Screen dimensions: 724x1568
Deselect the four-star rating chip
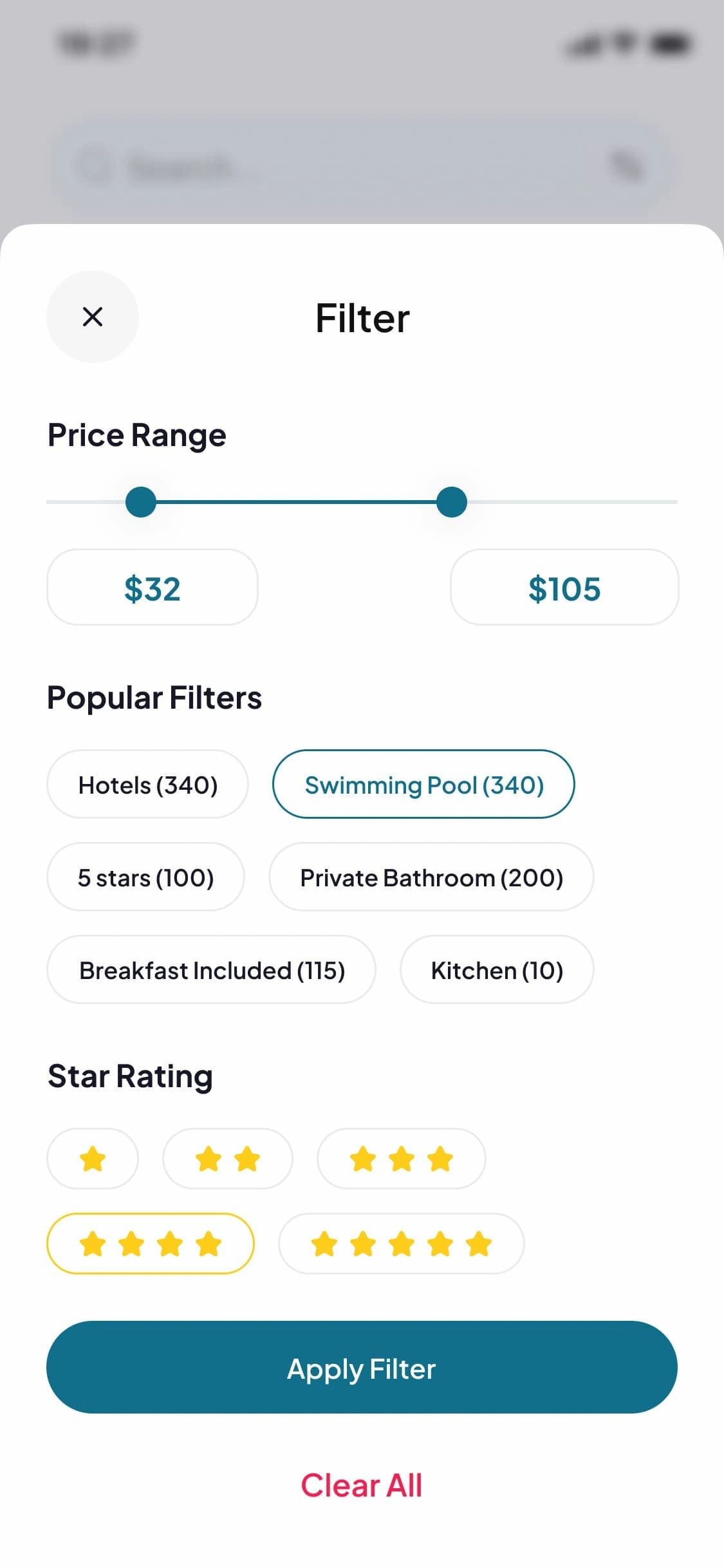(151, 1244)
